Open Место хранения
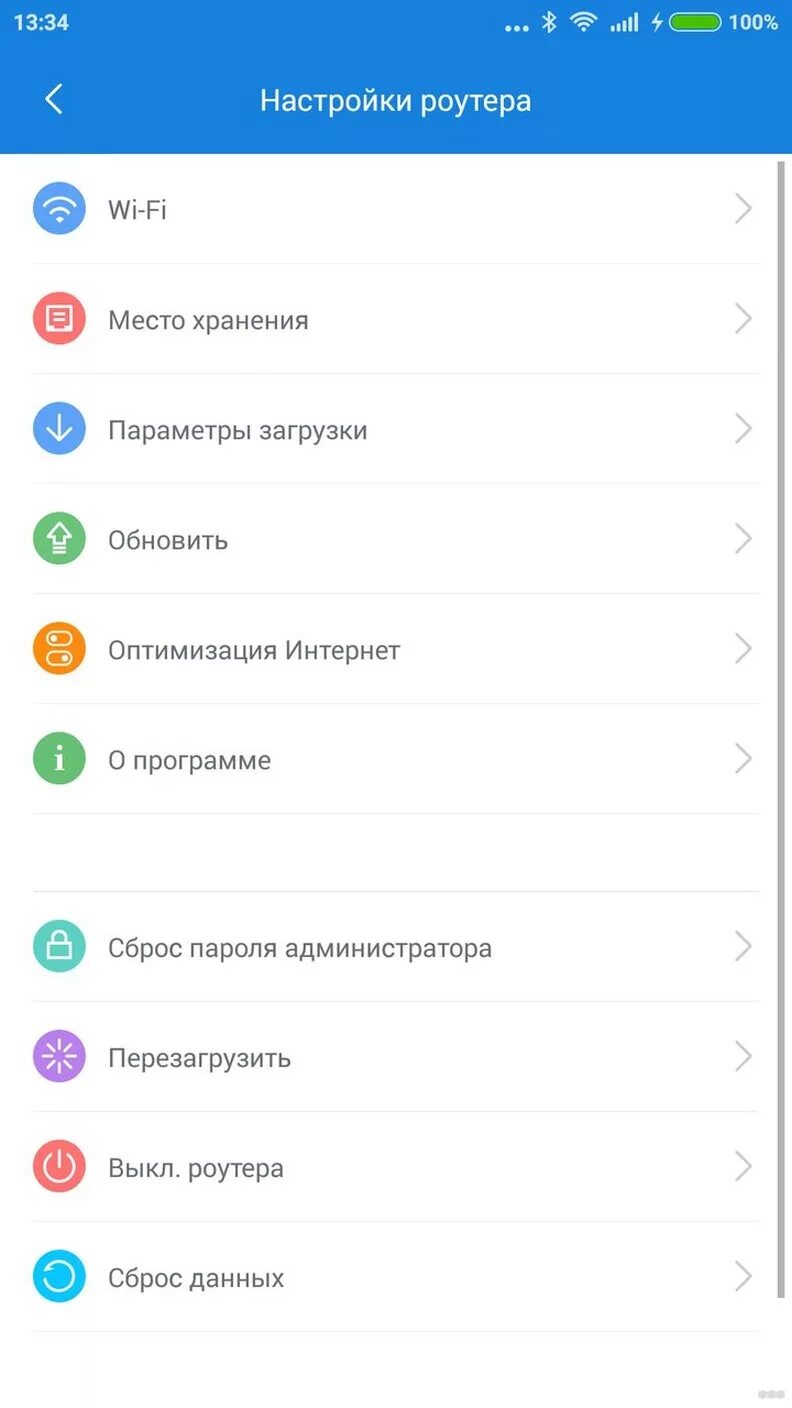 tap(396, 319)
